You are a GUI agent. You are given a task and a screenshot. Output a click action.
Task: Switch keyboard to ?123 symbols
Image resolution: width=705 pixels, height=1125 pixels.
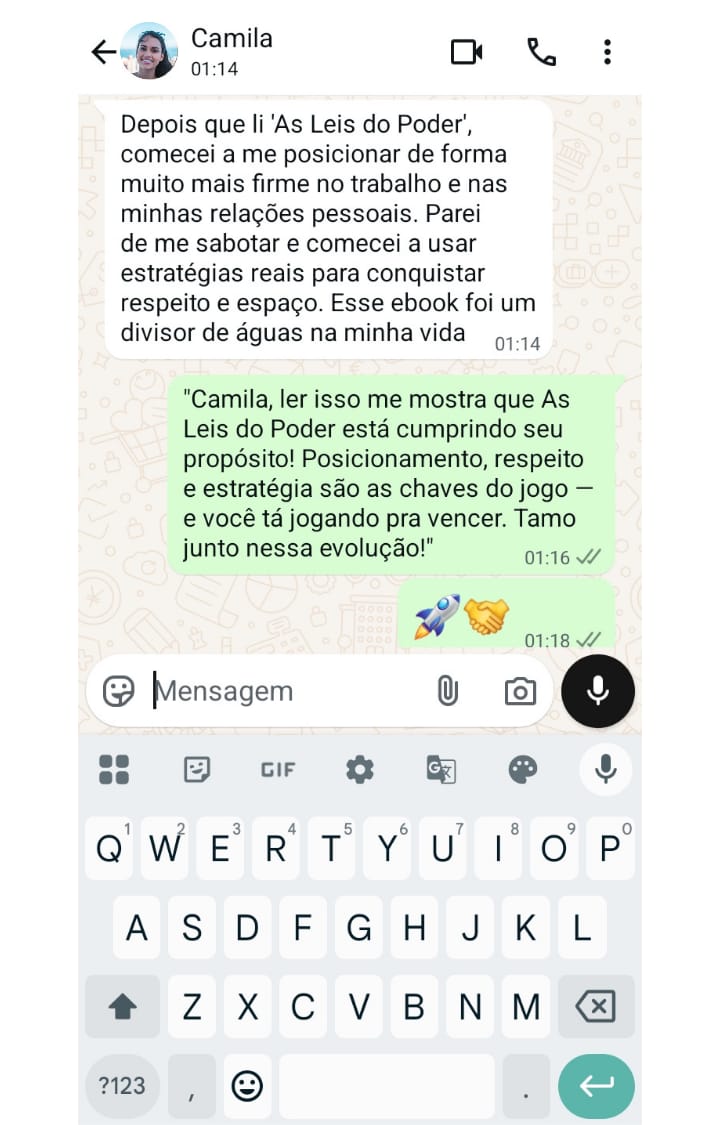click(122, 1085)
